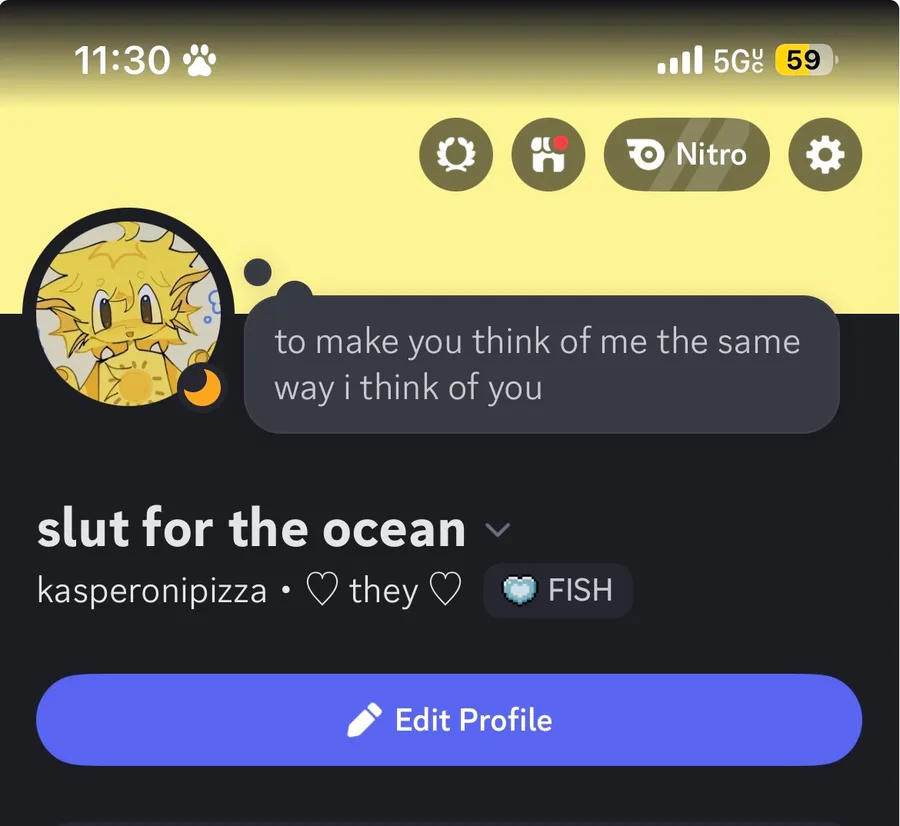Change the idle moon status indicator
This screenshot has height=826, width=900.
point(203,388)
